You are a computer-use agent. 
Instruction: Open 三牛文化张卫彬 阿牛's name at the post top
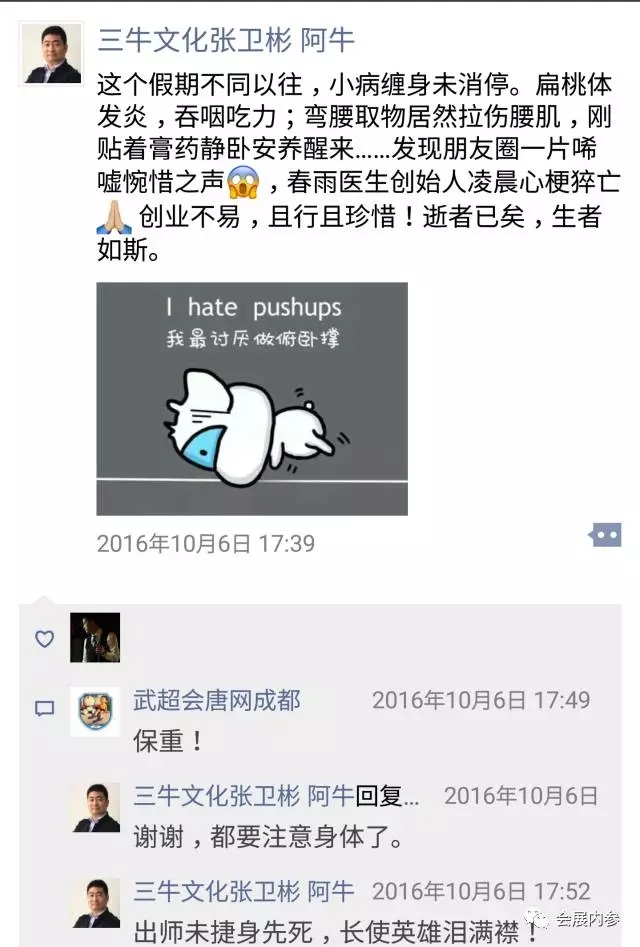coord(225,40)
